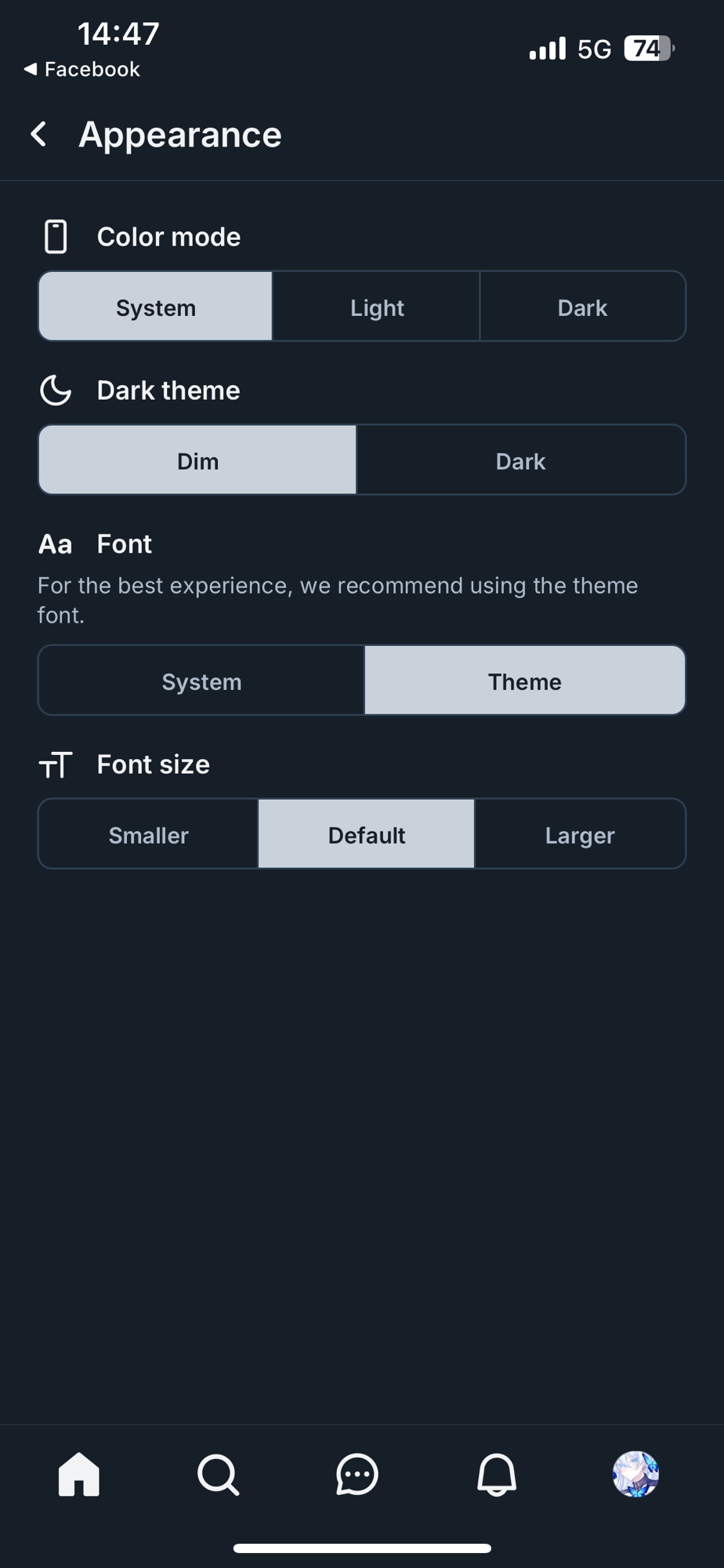Set font size to Smaller
Viewport: 724px width, 1568px height.
[x=148, y=834]
